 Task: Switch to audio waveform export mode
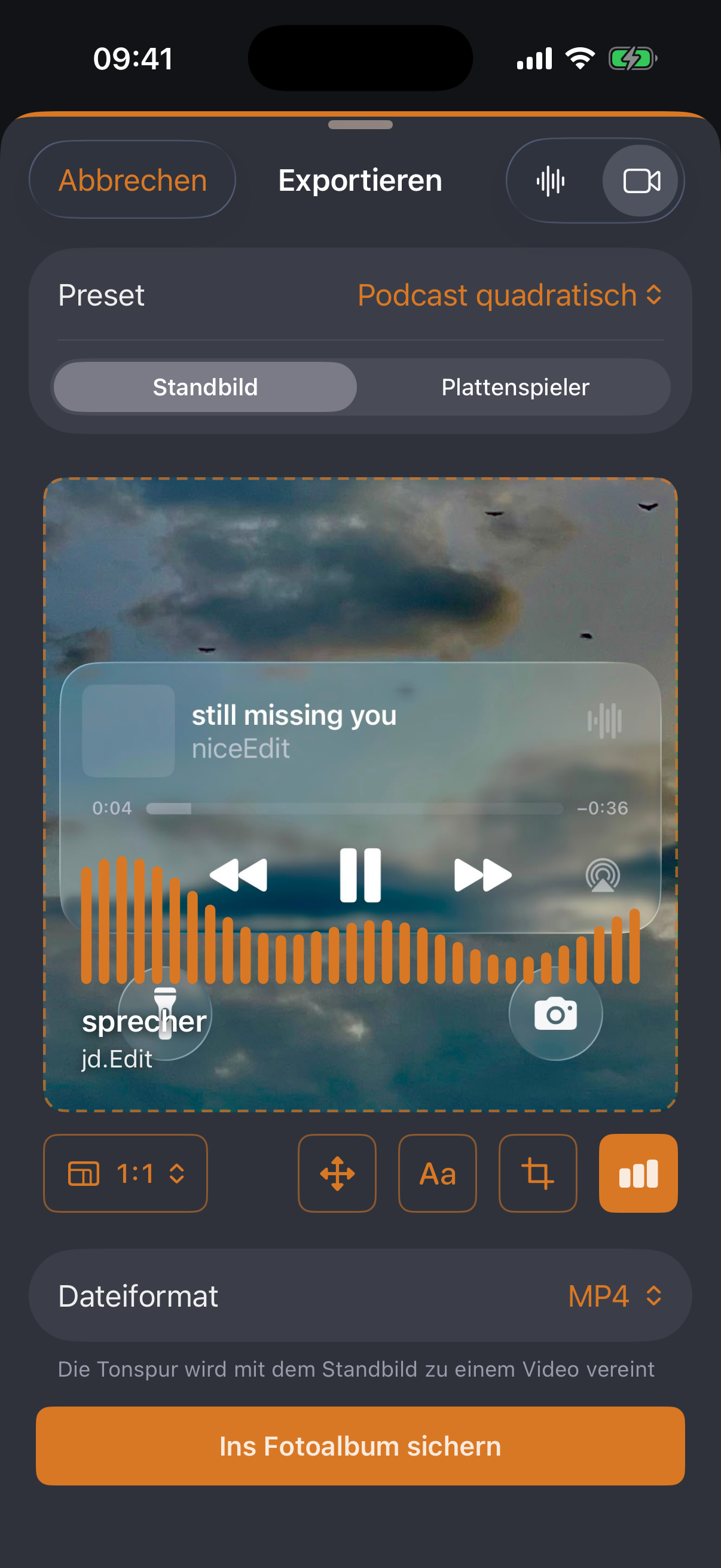[x=551, y=181]
